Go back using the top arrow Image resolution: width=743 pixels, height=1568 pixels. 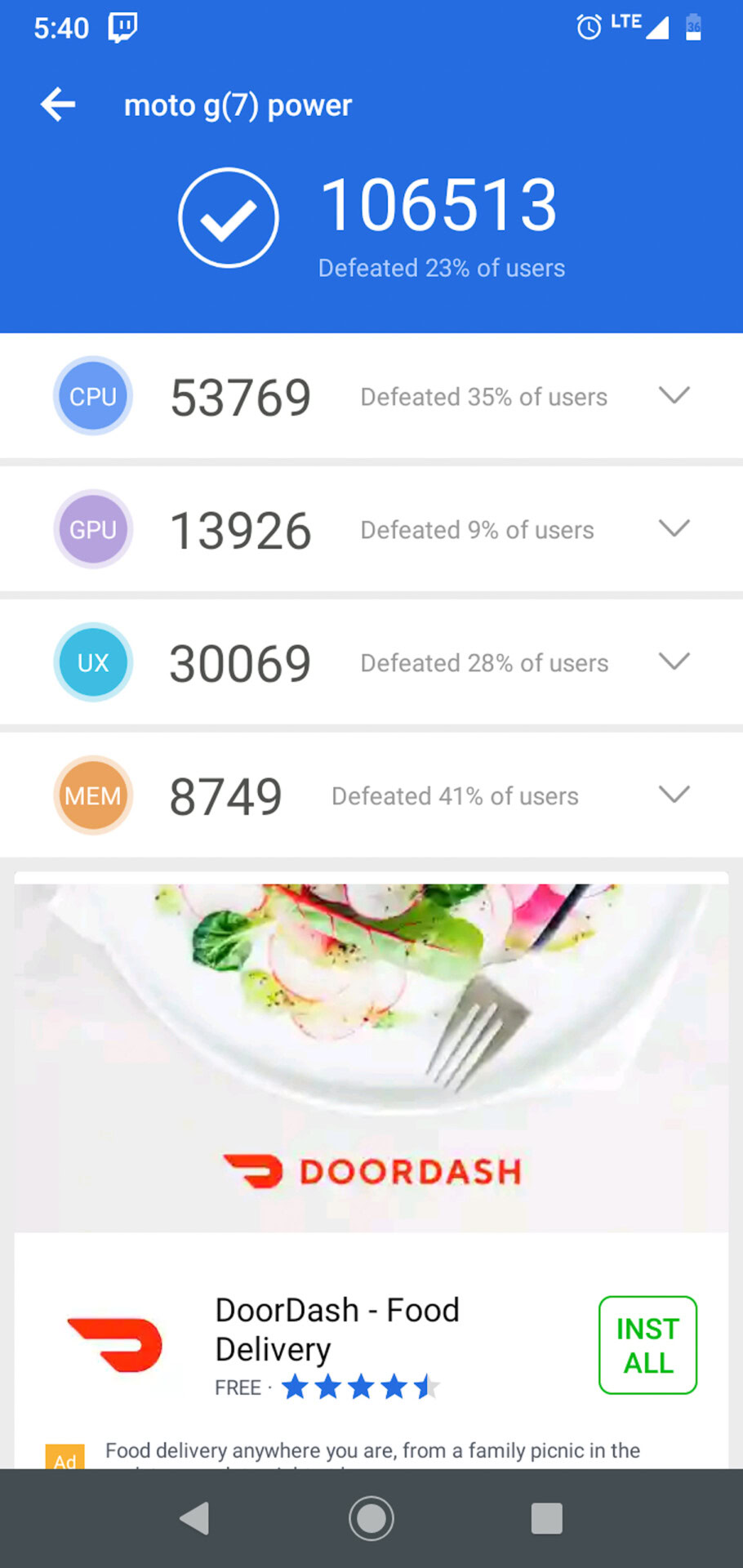tap(58, 105)
